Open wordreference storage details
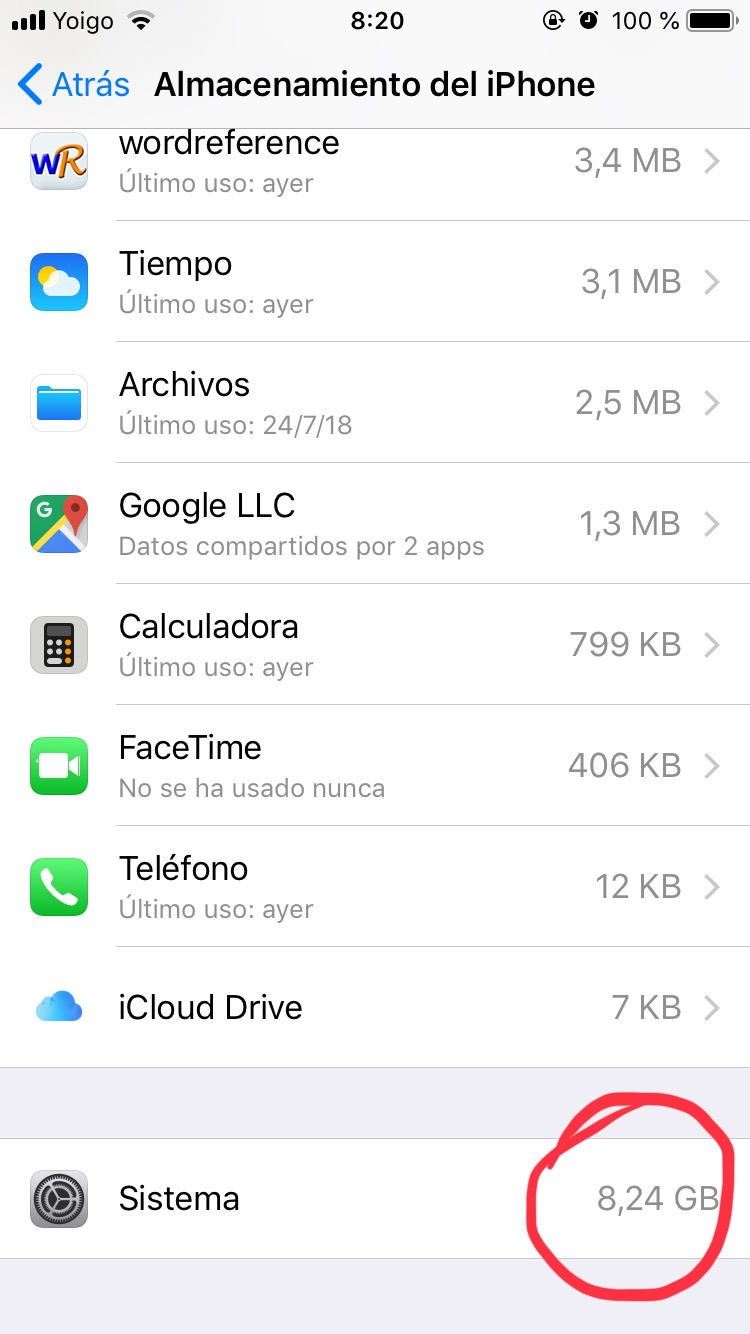The height and width of the screenshot is (1334, 750). pos(375,163)
